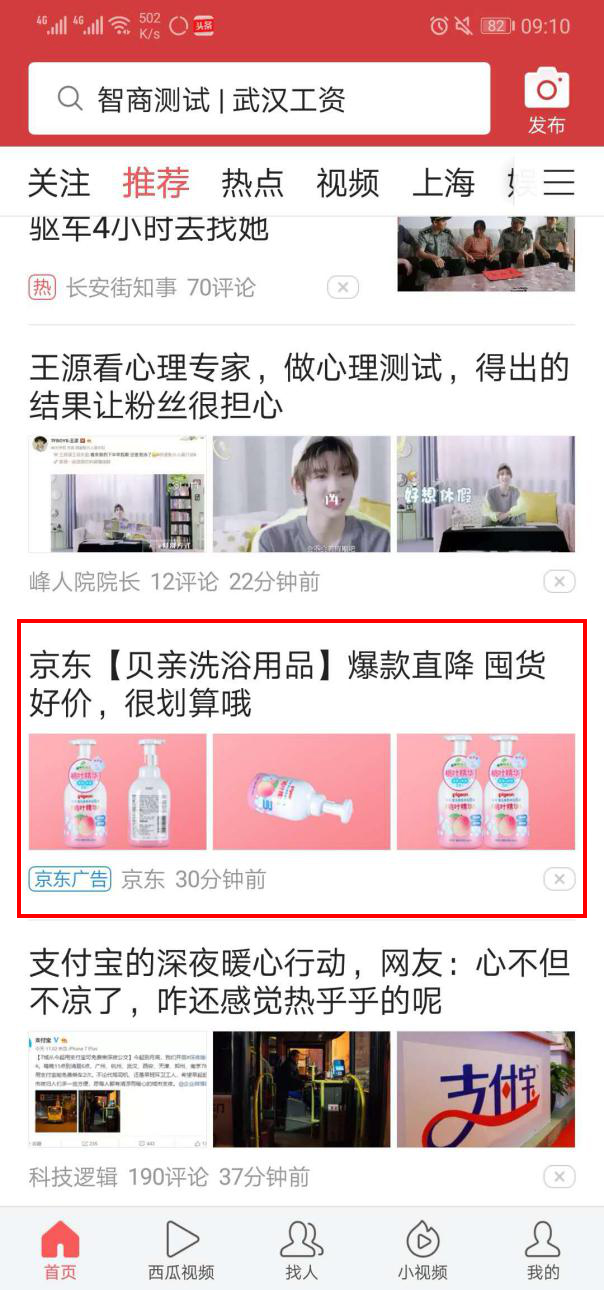This screenshot has height=1290, width=604.
Task: Tap the 发布 camera button
Action: pos(546,100)
